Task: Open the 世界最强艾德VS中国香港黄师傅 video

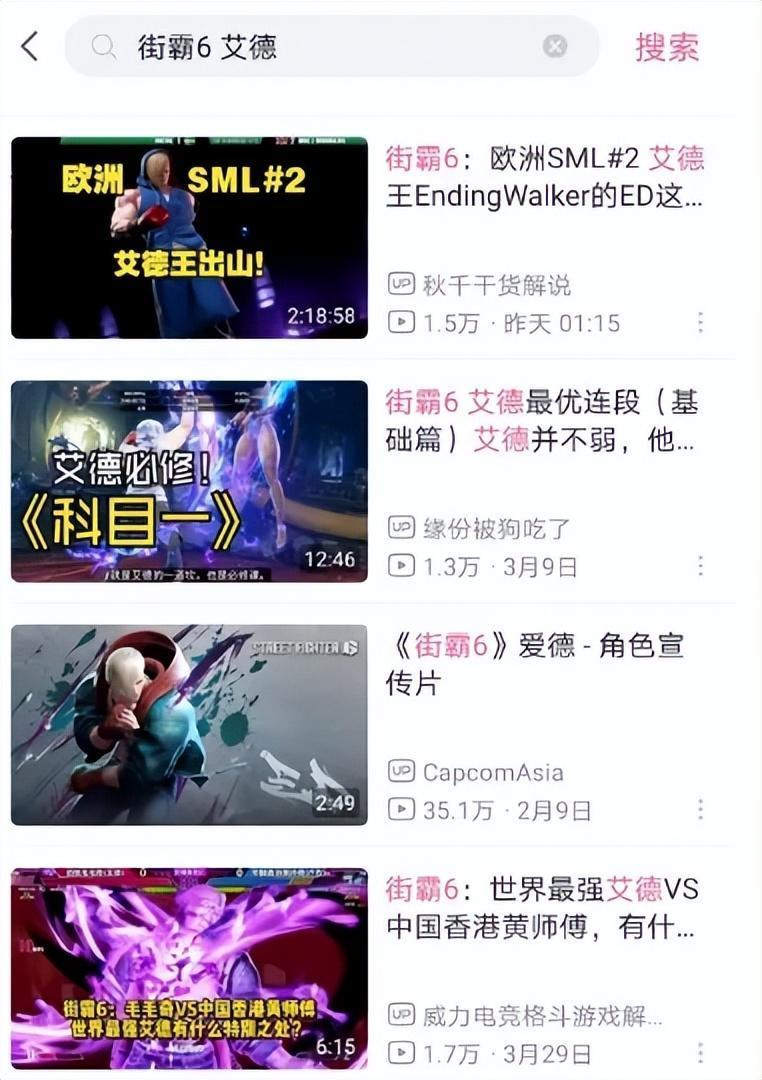Action: [x=189, y=968]
